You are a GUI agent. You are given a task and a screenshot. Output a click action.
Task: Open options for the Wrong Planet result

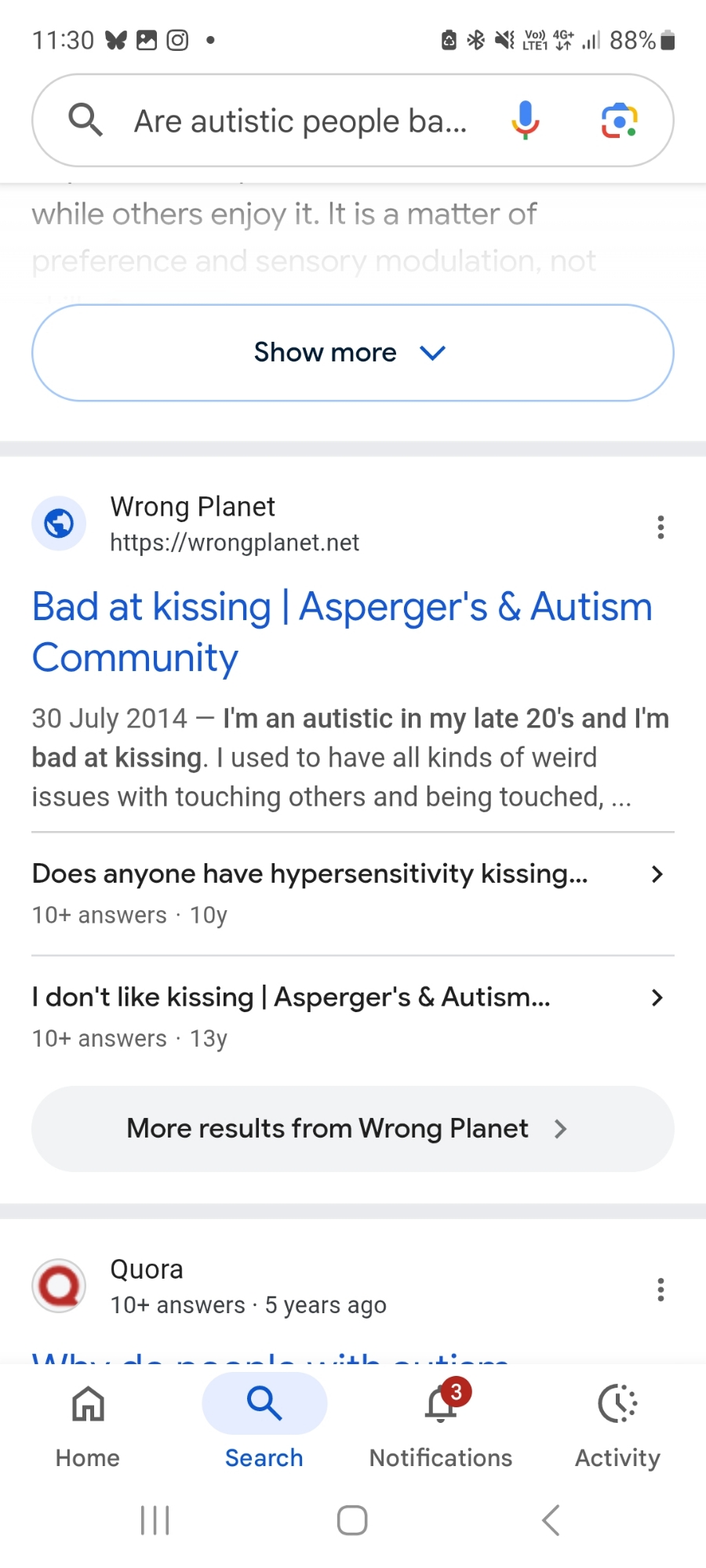tap(661, 528)
